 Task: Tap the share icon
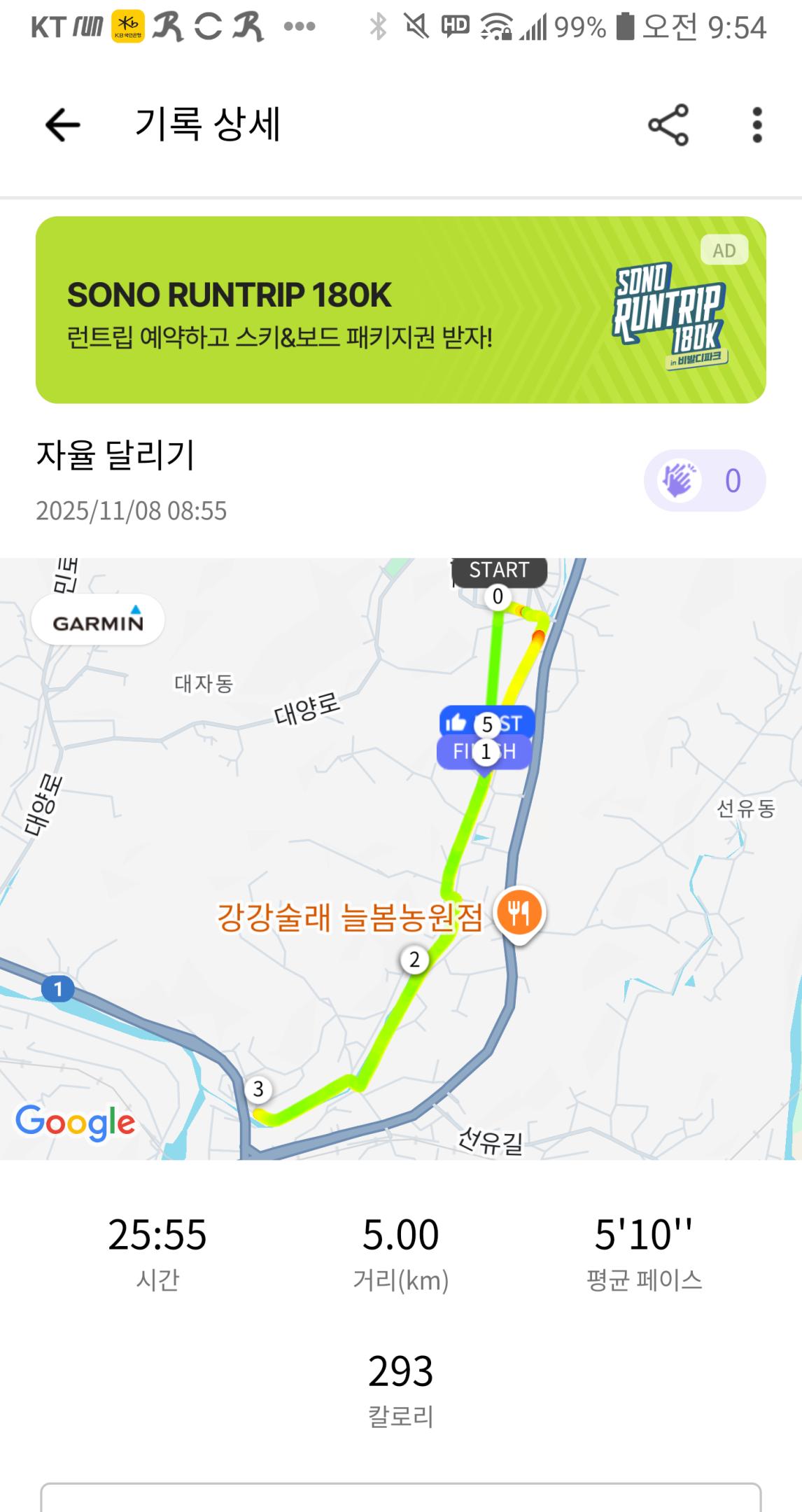point(667,126)
